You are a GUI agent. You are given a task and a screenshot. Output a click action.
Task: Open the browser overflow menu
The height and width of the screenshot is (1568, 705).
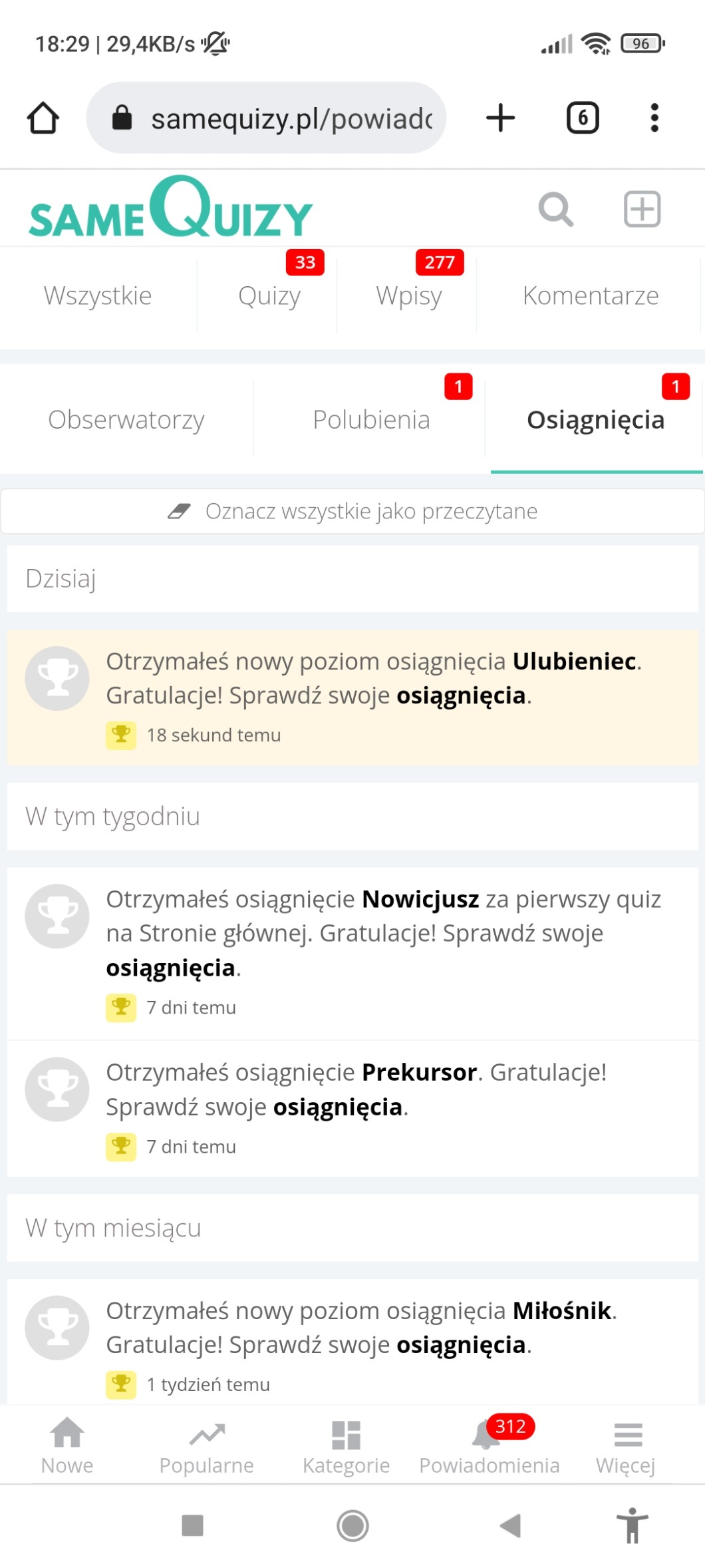[654, 118]
